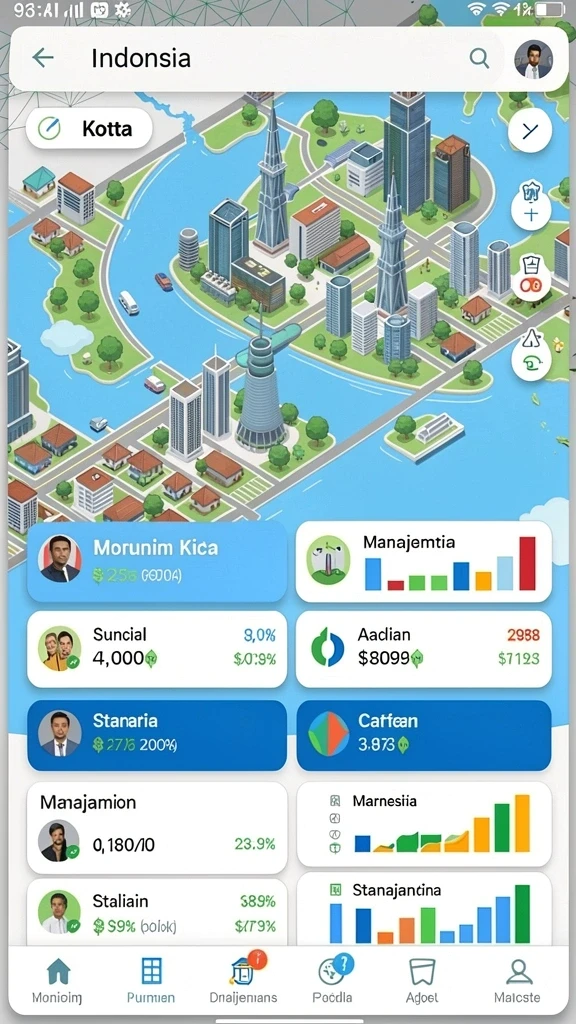
Task: Switch to the Podla tab
Action: pyautogui.click(x=333, y=980)
